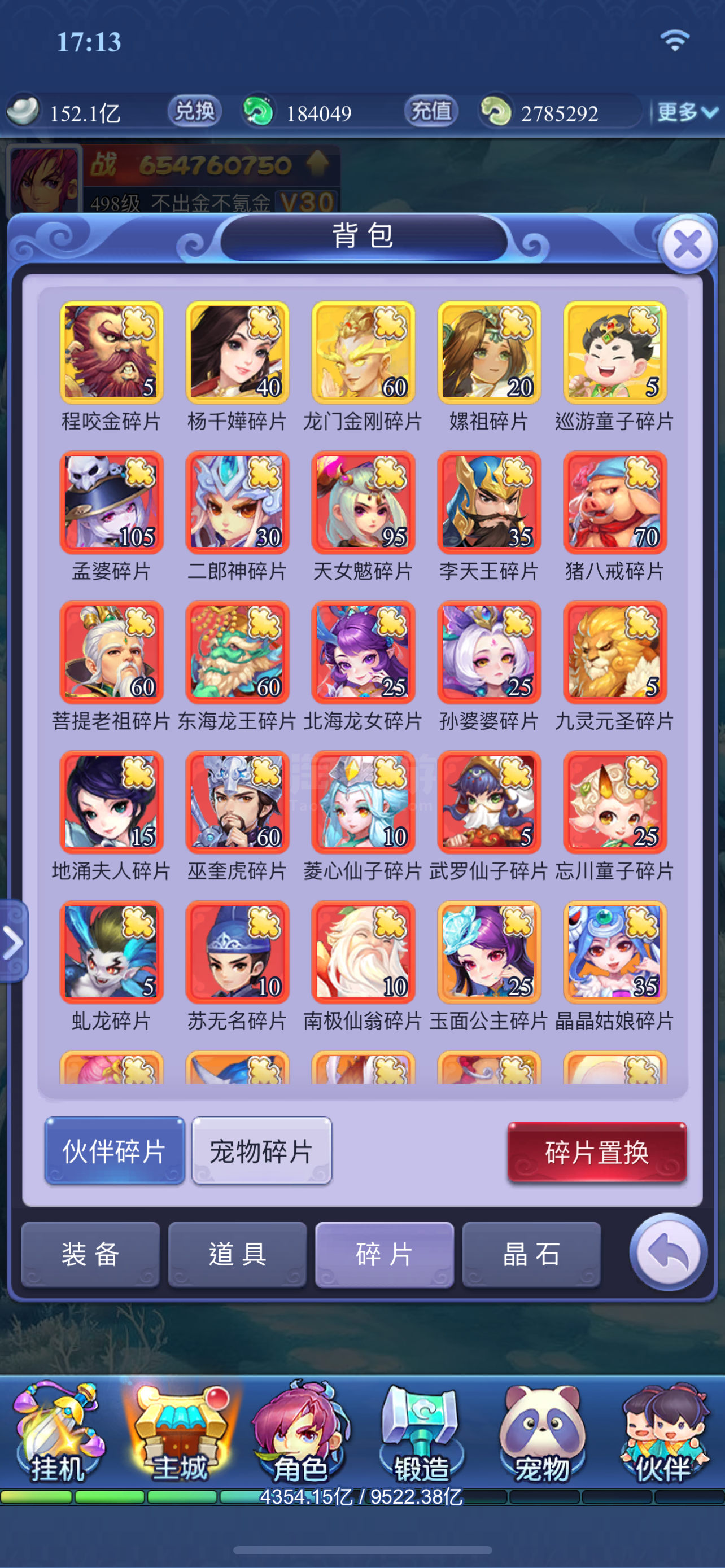Open the 充值 recharge button
The width and height of the screenshot is (725, 1568).
[431, 111]
